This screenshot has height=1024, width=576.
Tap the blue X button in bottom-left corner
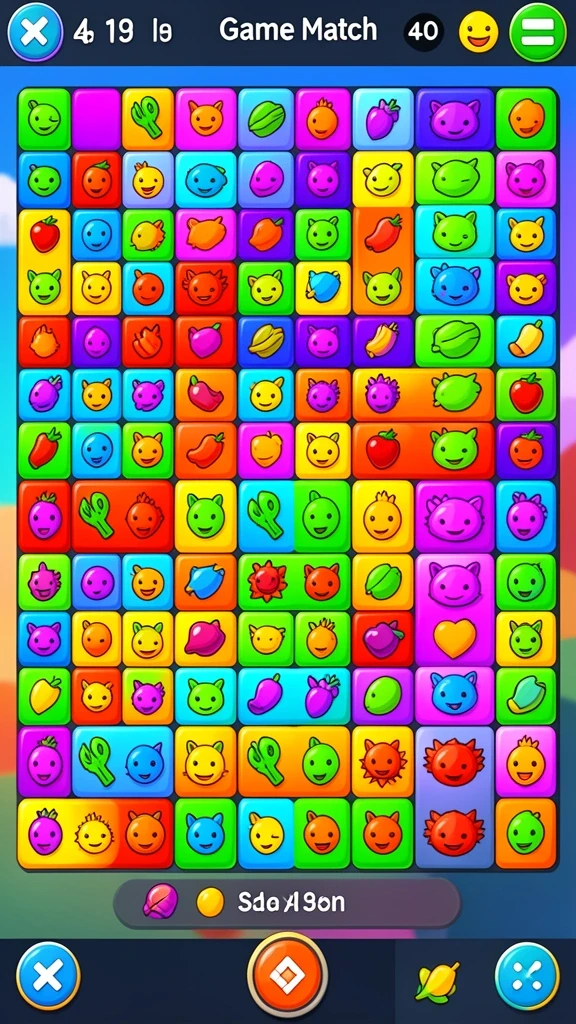pyautogui.click(x=48, y=977)
